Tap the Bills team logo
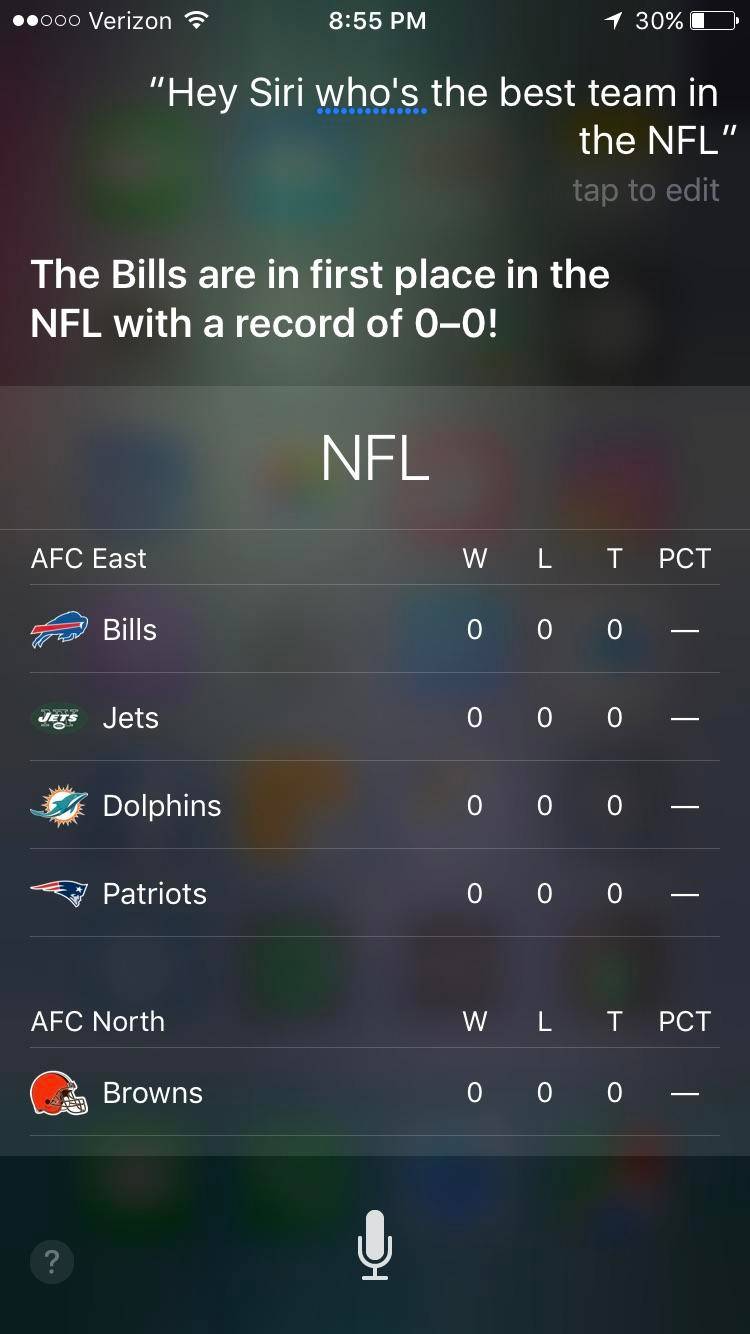The height and width of the screenshot is (1334, 750). pyautogui.click(x=58, y=629)
